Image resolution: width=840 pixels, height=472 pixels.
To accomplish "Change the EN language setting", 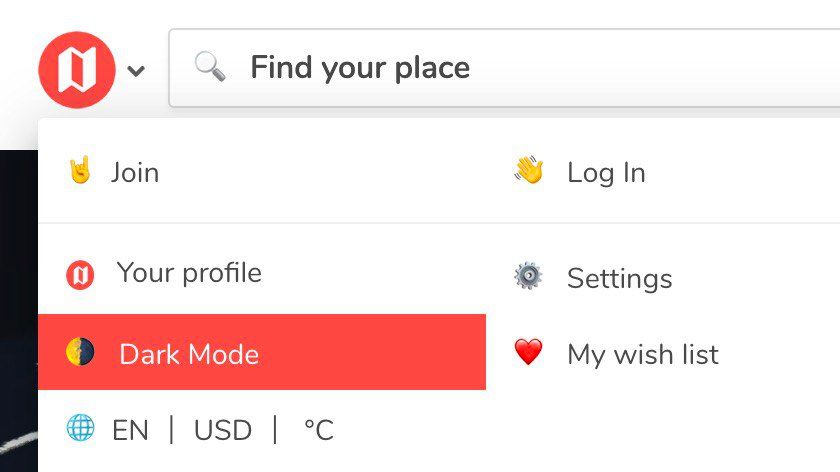I will (x=129, y=431).
